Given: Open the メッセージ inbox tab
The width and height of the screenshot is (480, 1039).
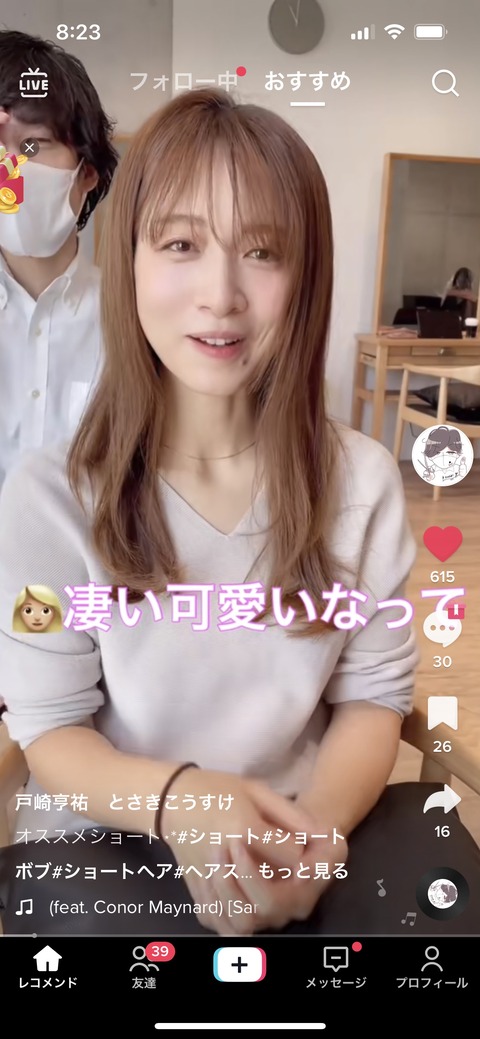Looking at the screenshot, I should click(336, 968).
